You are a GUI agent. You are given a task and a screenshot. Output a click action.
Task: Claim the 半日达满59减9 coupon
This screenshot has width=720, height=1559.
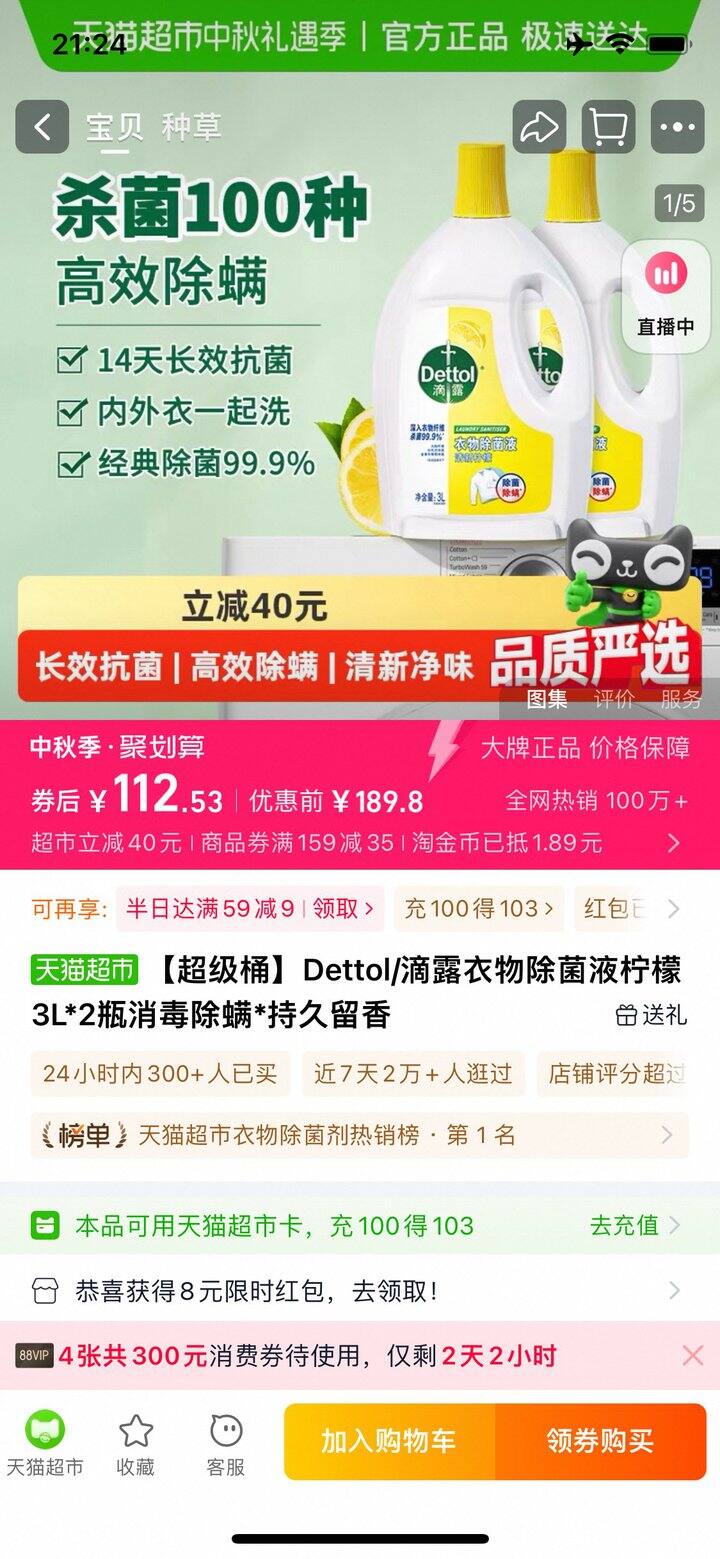click(x=250, y=909)
